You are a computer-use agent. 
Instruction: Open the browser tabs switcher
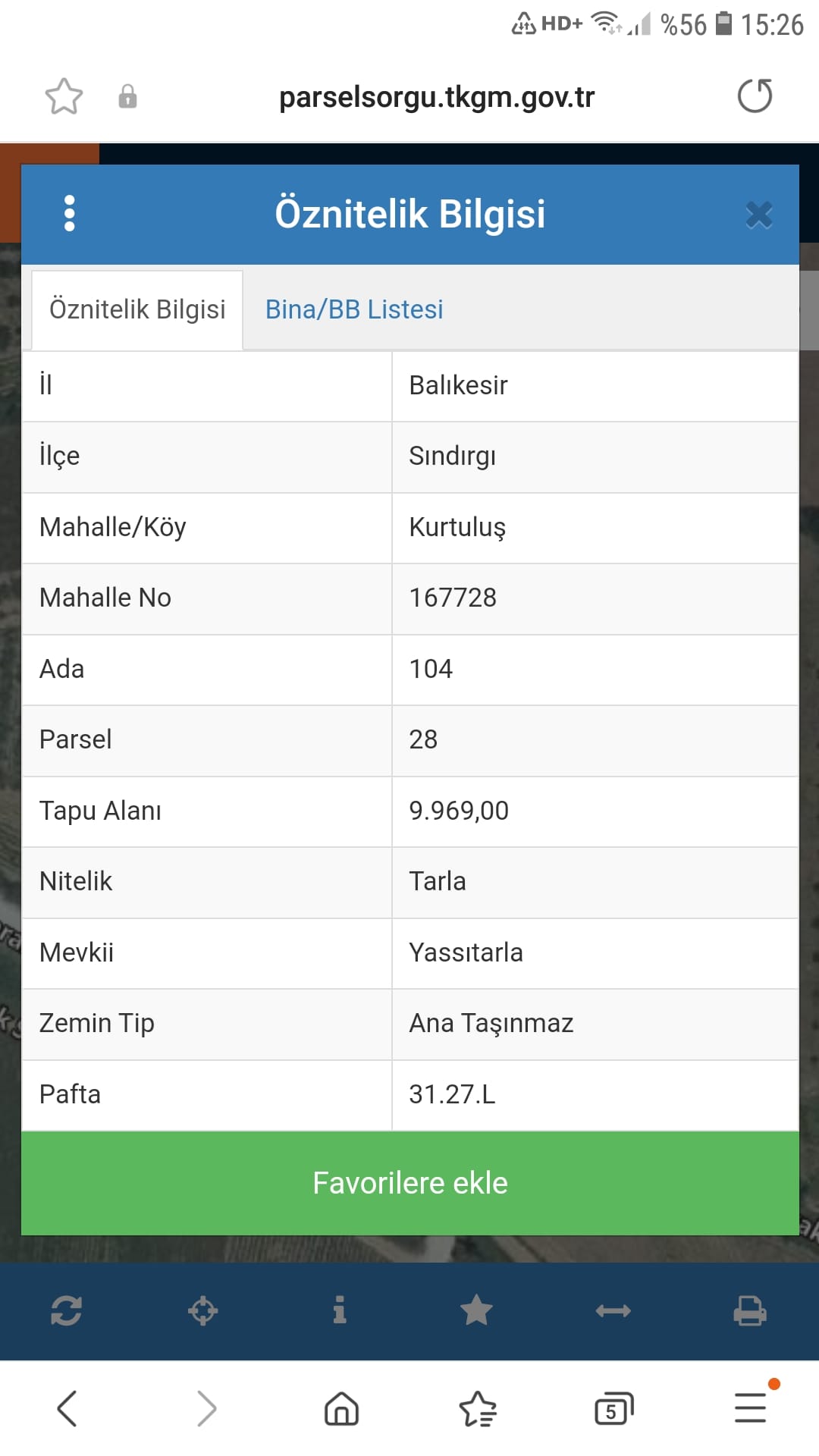(614, 1409)
